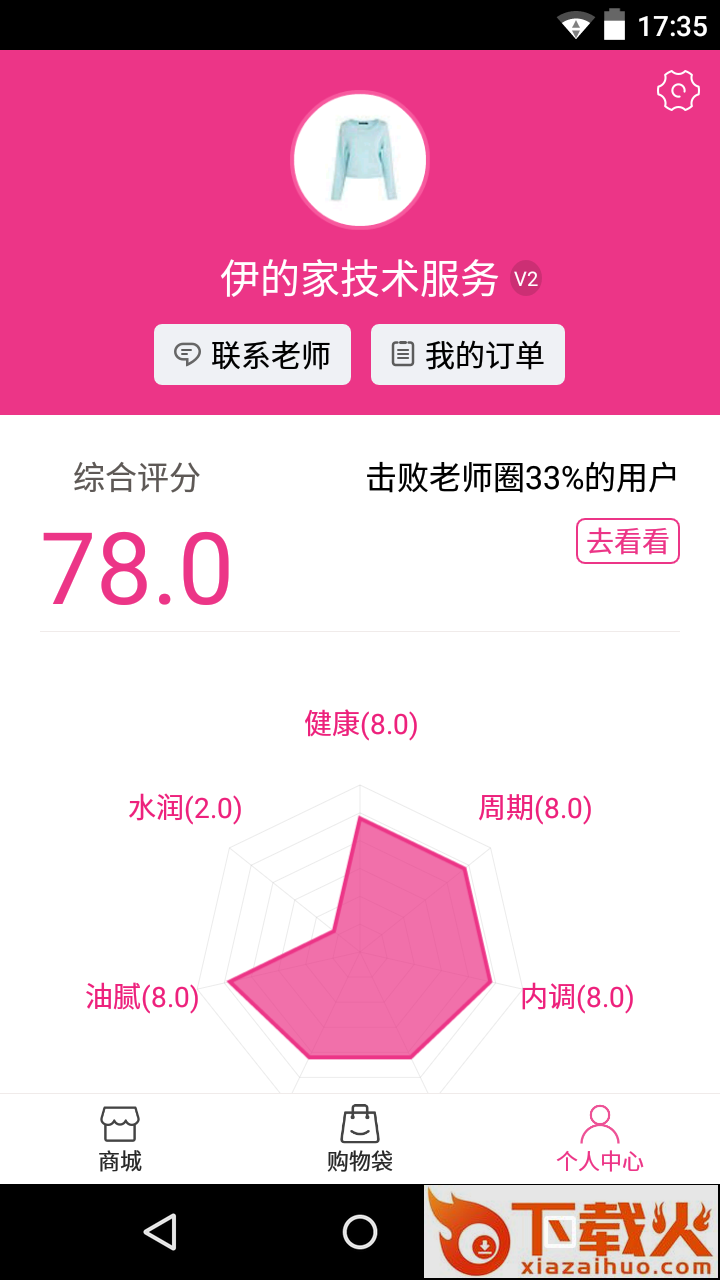Tap the 联系老师 button

[252, 355]
